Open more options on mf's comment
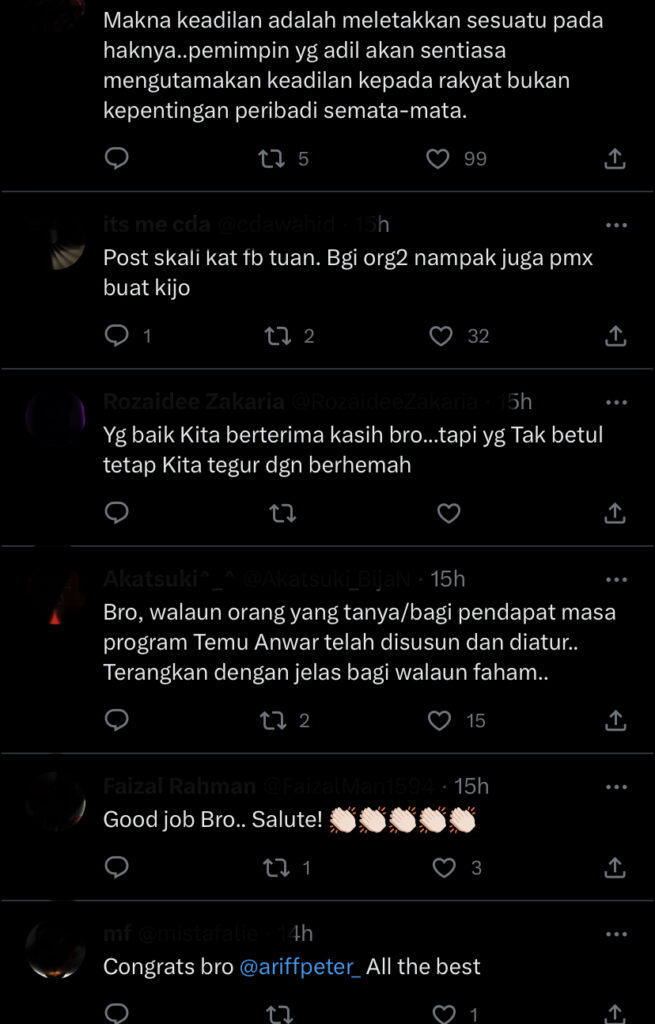Viewport: 655px width, 1024px height. [617, 933]
